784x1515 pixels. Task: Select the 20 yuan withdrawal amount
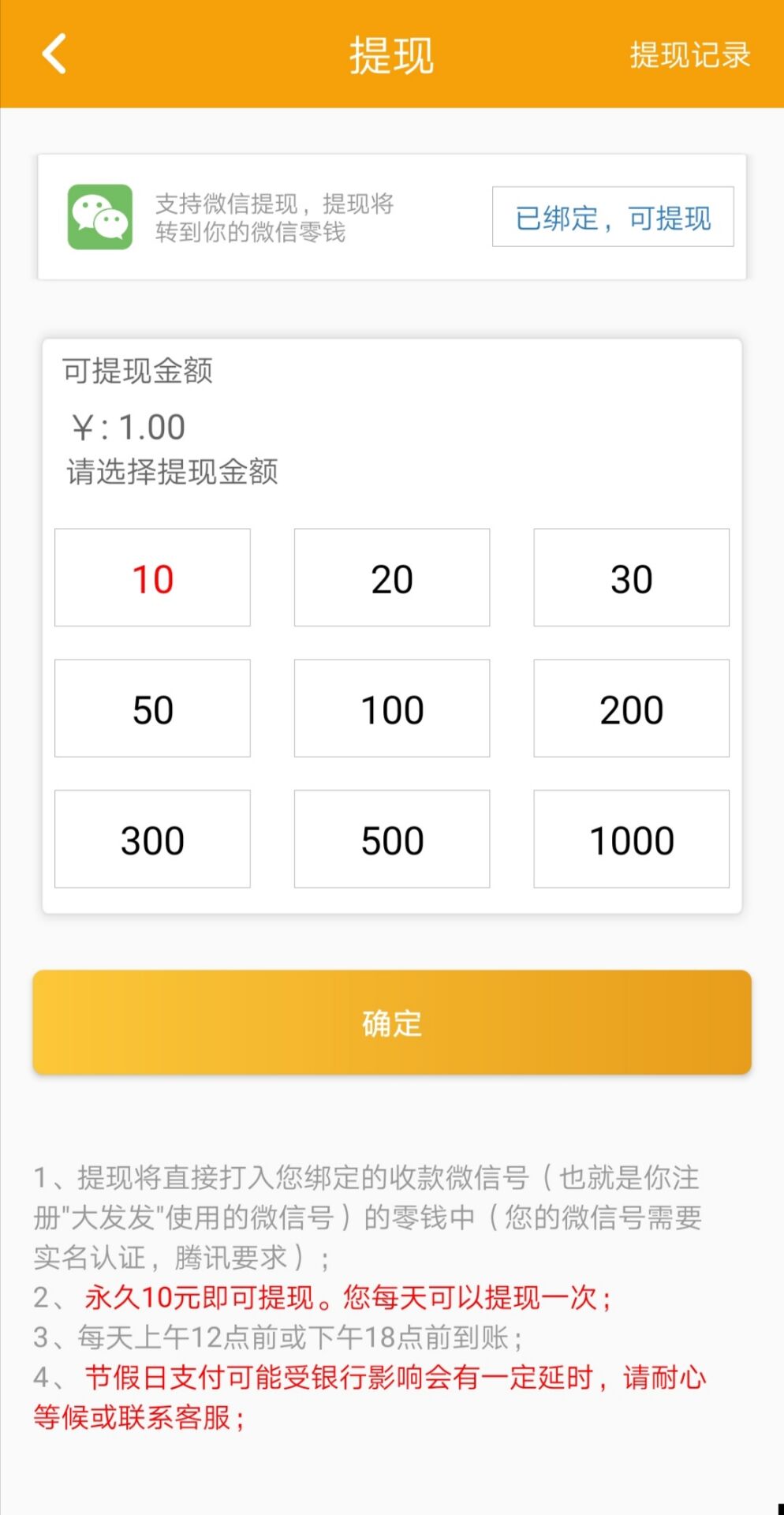point(392,577)
